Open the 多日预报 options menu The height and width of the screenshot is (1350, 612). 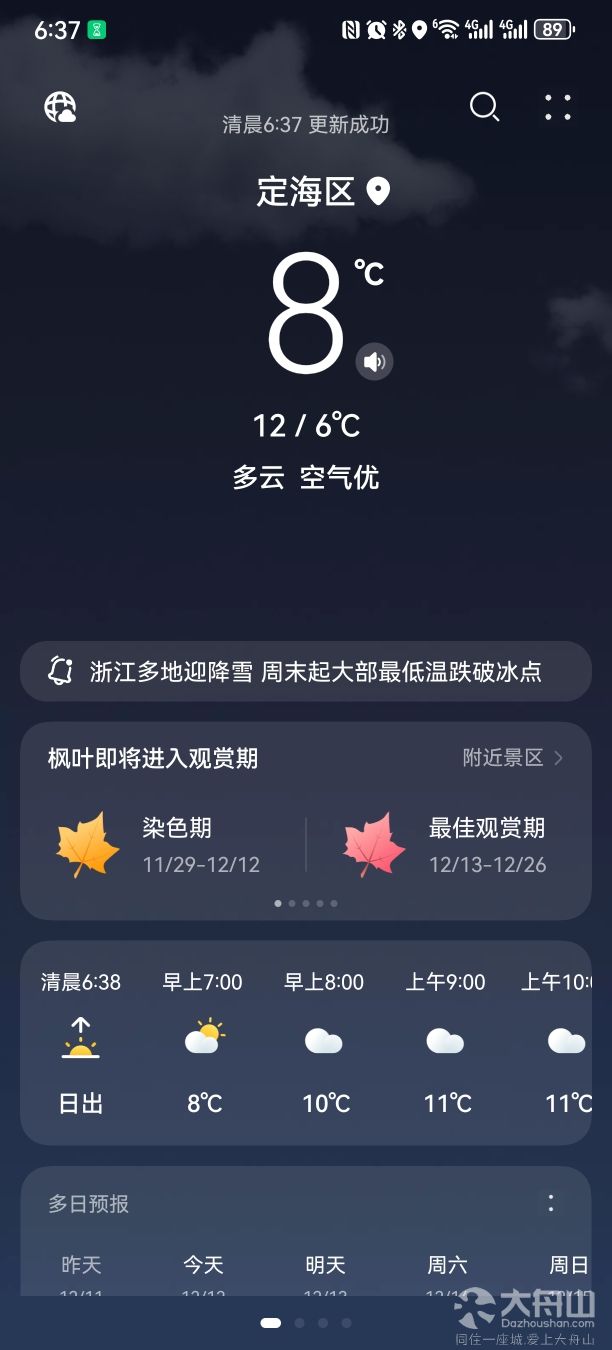551,1203
